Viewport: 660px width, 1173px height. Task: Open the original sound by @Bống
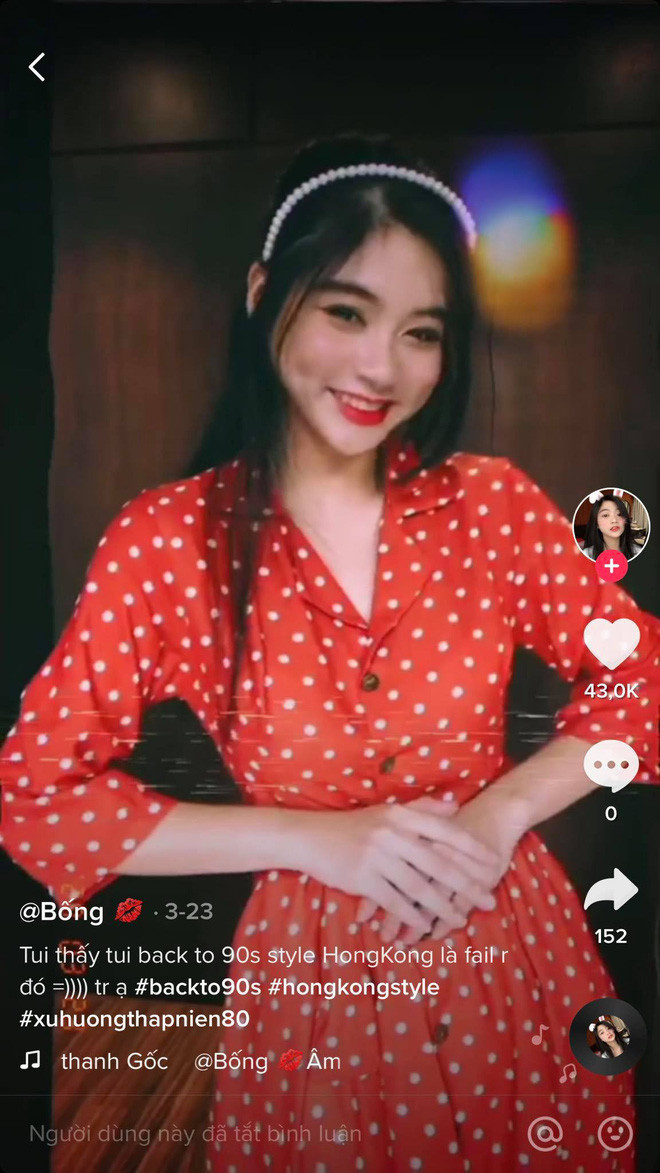click(x=200, y=1061)
